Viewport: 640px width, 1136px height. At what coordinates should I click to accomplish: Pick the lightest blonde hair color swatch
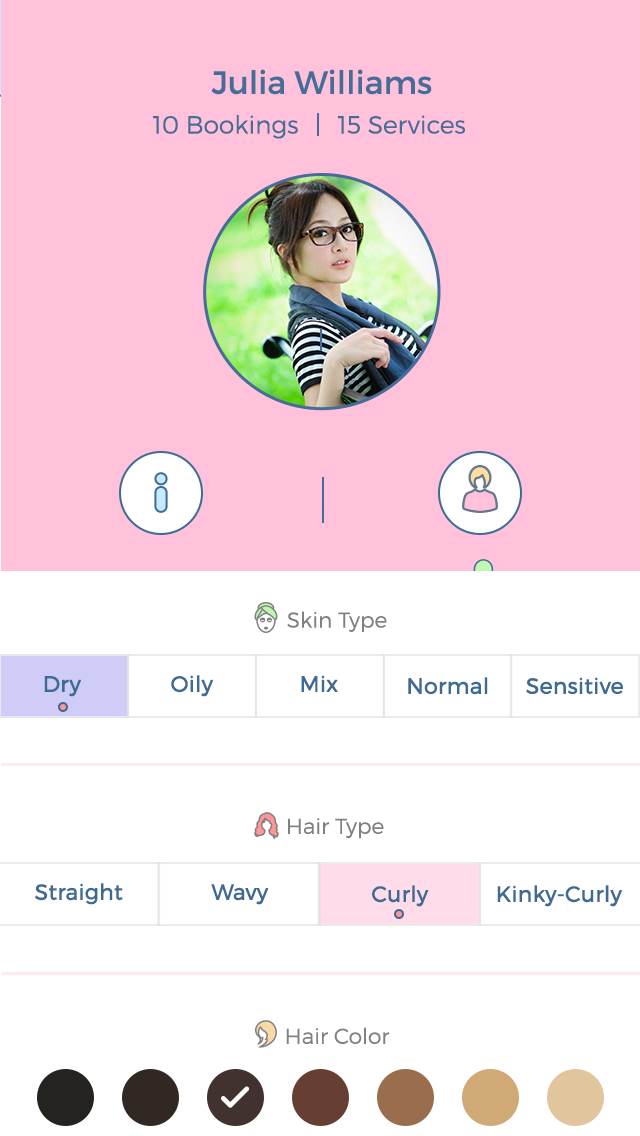click(575, 1097)
